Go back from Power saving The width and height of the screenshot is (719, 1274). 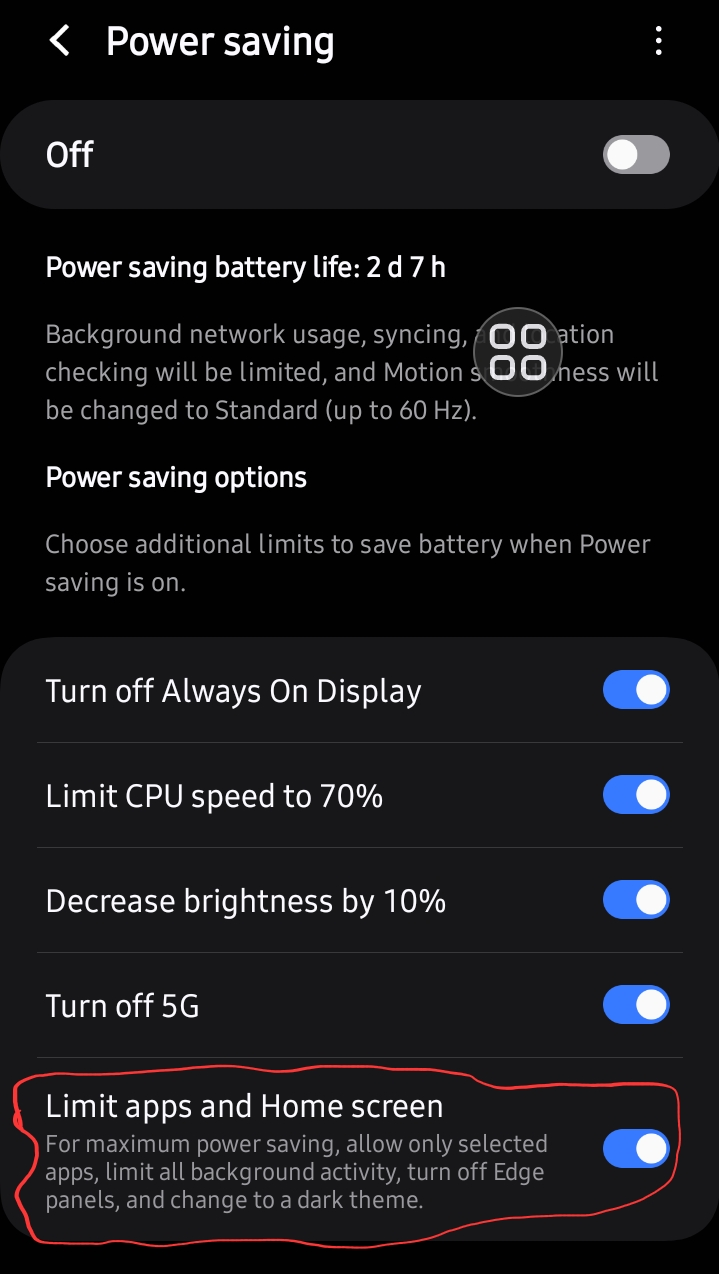(x=60, y=42)
